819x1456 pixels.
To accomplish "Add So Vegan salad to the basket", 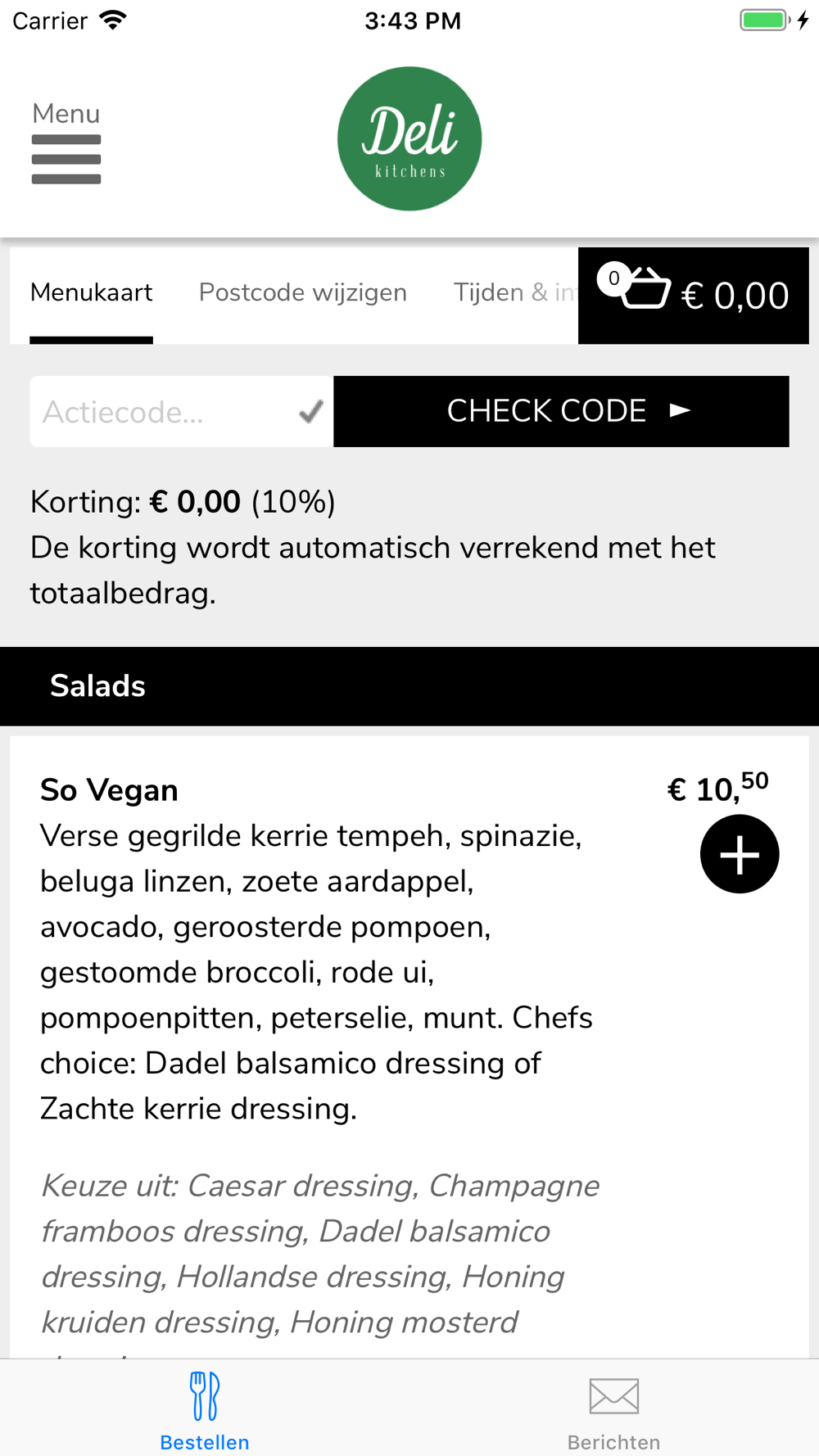I will (740, 854).
